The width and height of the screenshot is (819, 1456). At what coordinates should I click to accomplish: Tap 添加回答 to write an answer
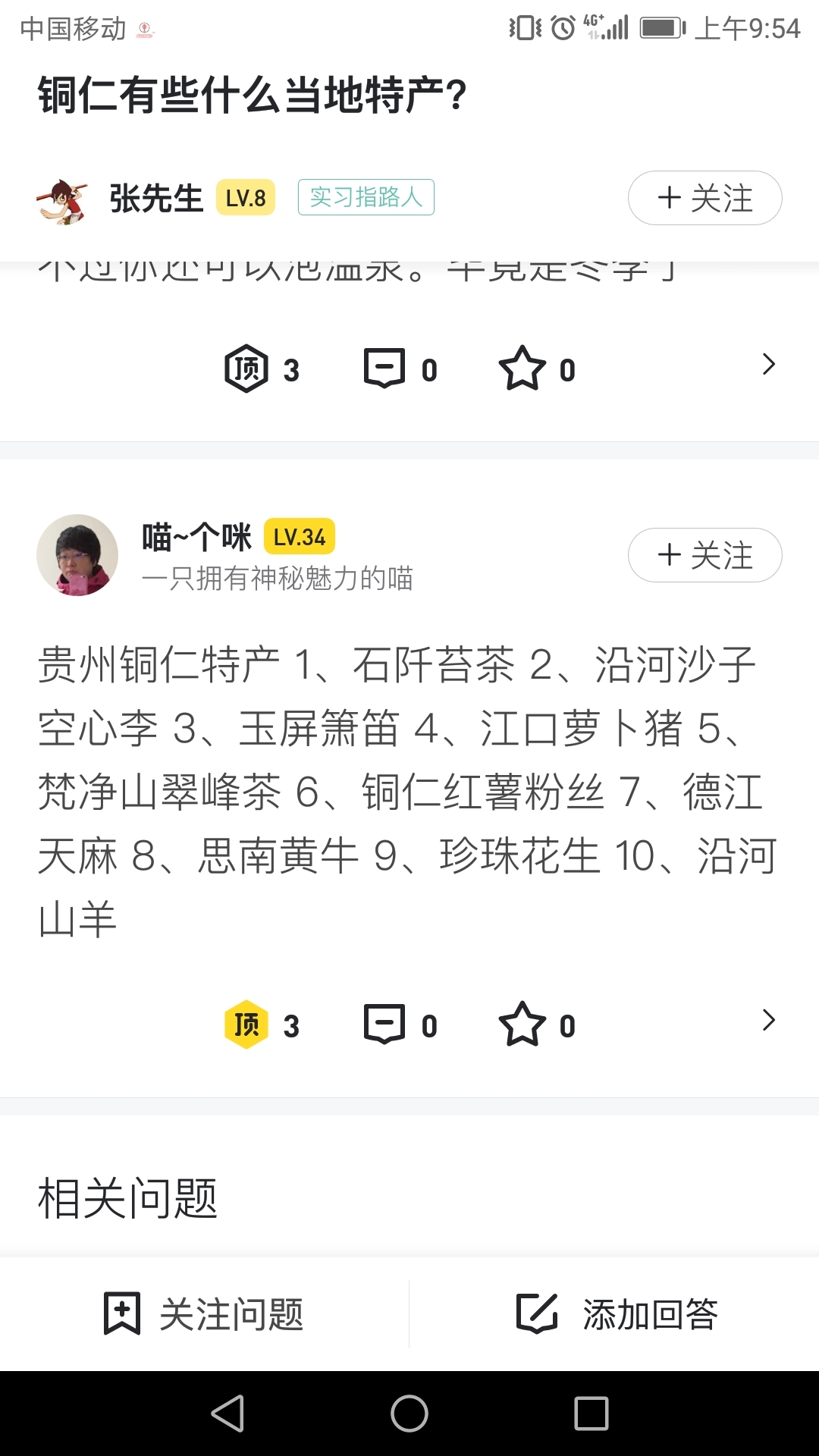pos(616,1314)
